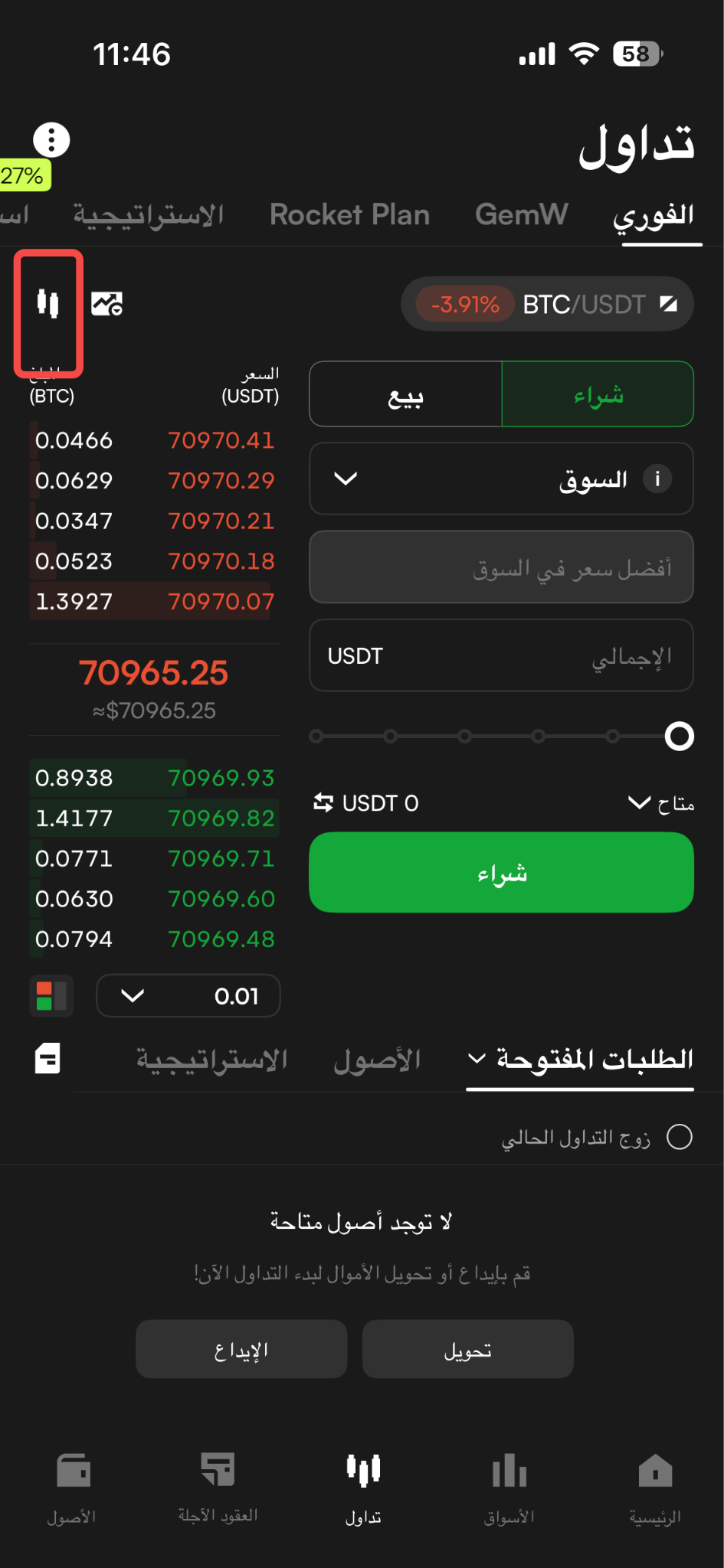Screen dimensions: 724x1568
Task: Open the three-dot overflow menu
Action: pyautogui.click(x=51, y=140)
